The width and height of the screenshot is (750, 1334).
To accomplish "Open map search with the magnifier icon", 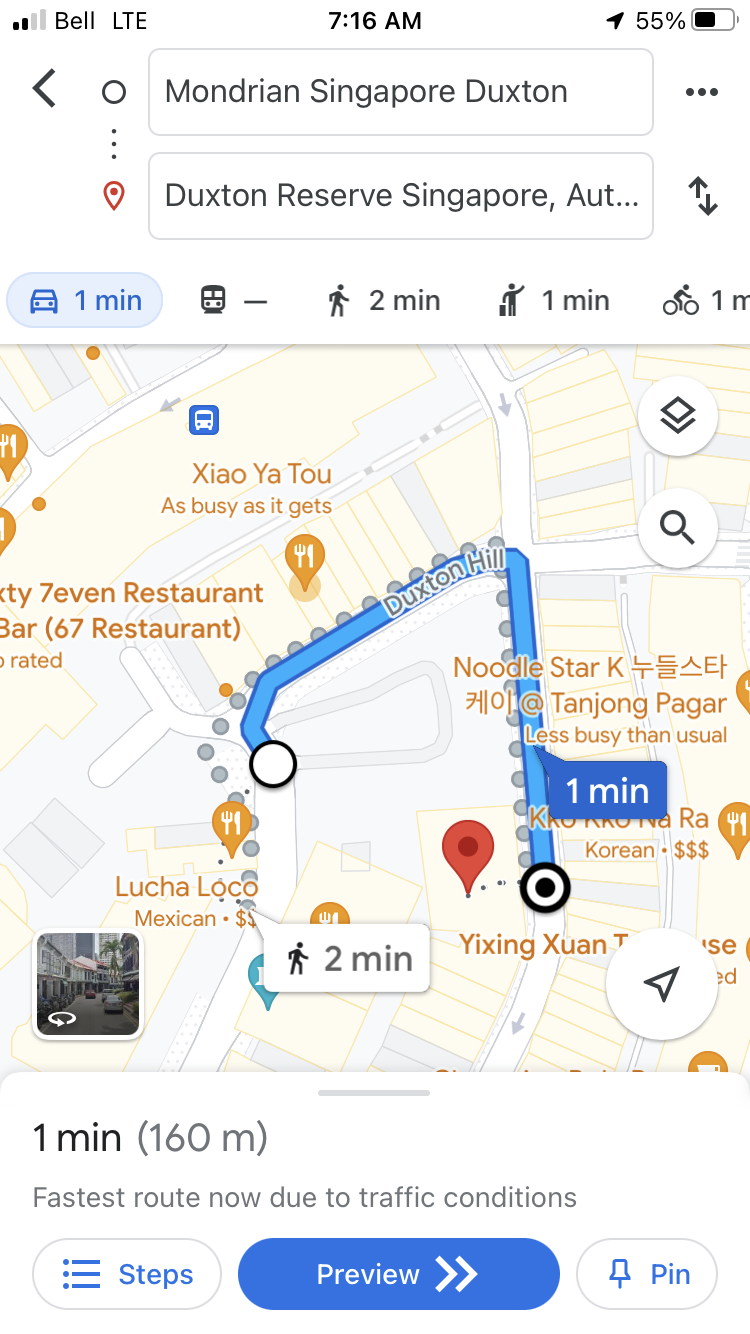I will [678, 528].
